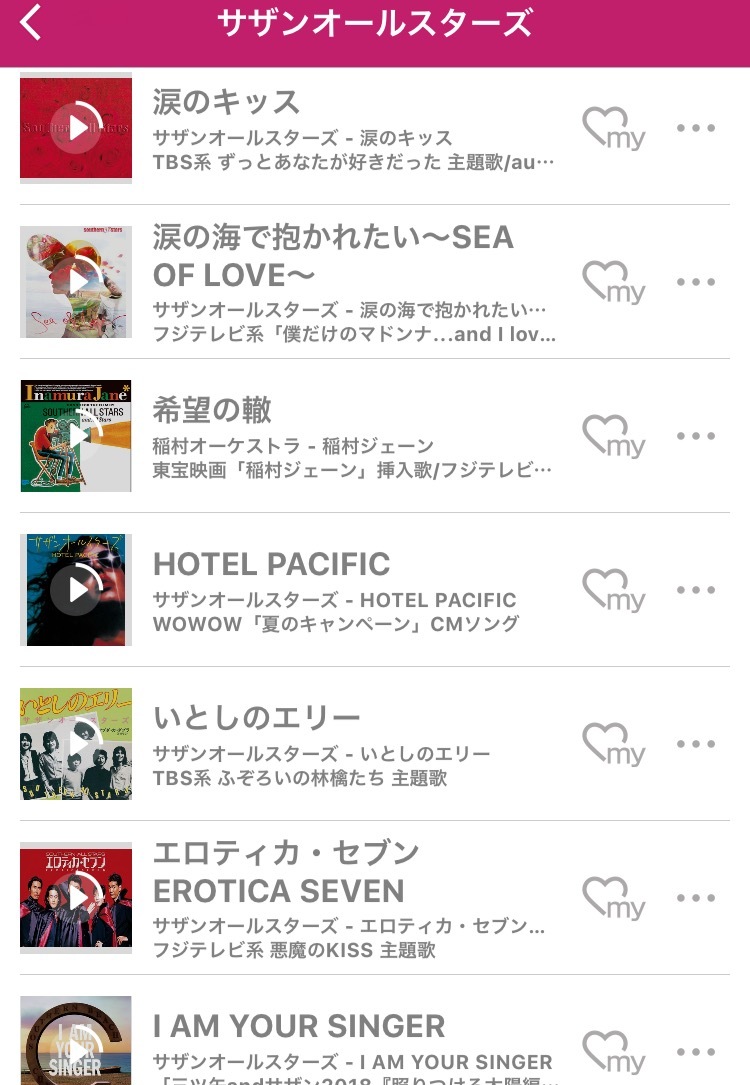
Task: Open more options for HOTEL PACIFIC
Action: coord(696,590)
